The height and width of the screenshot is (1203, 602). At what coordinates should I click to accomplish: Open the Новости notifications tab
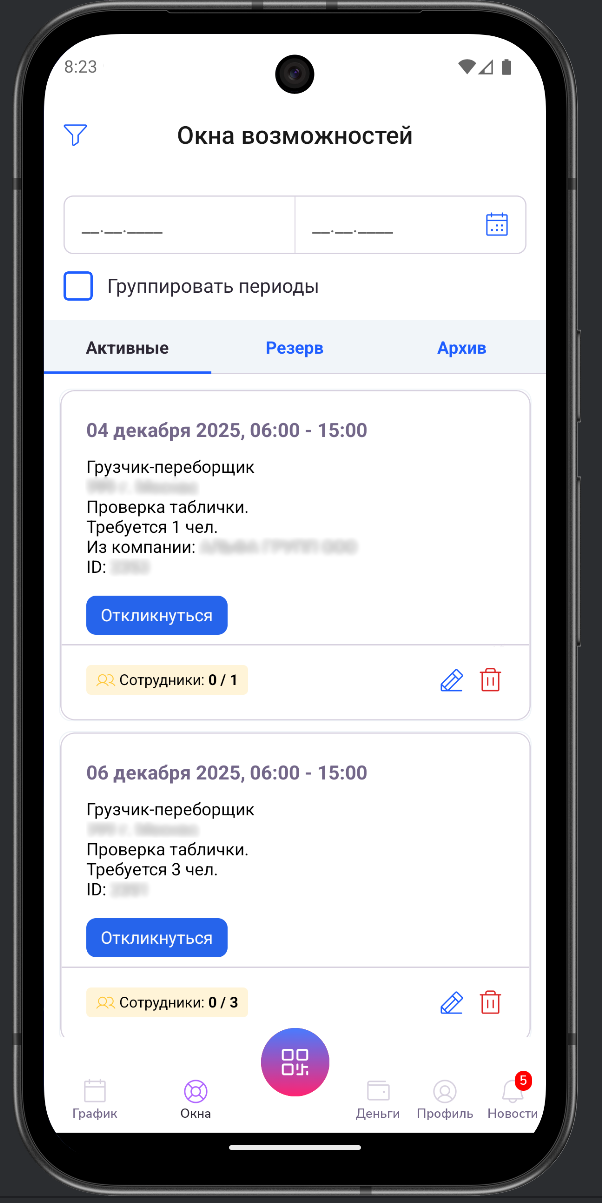point(513,1098)
